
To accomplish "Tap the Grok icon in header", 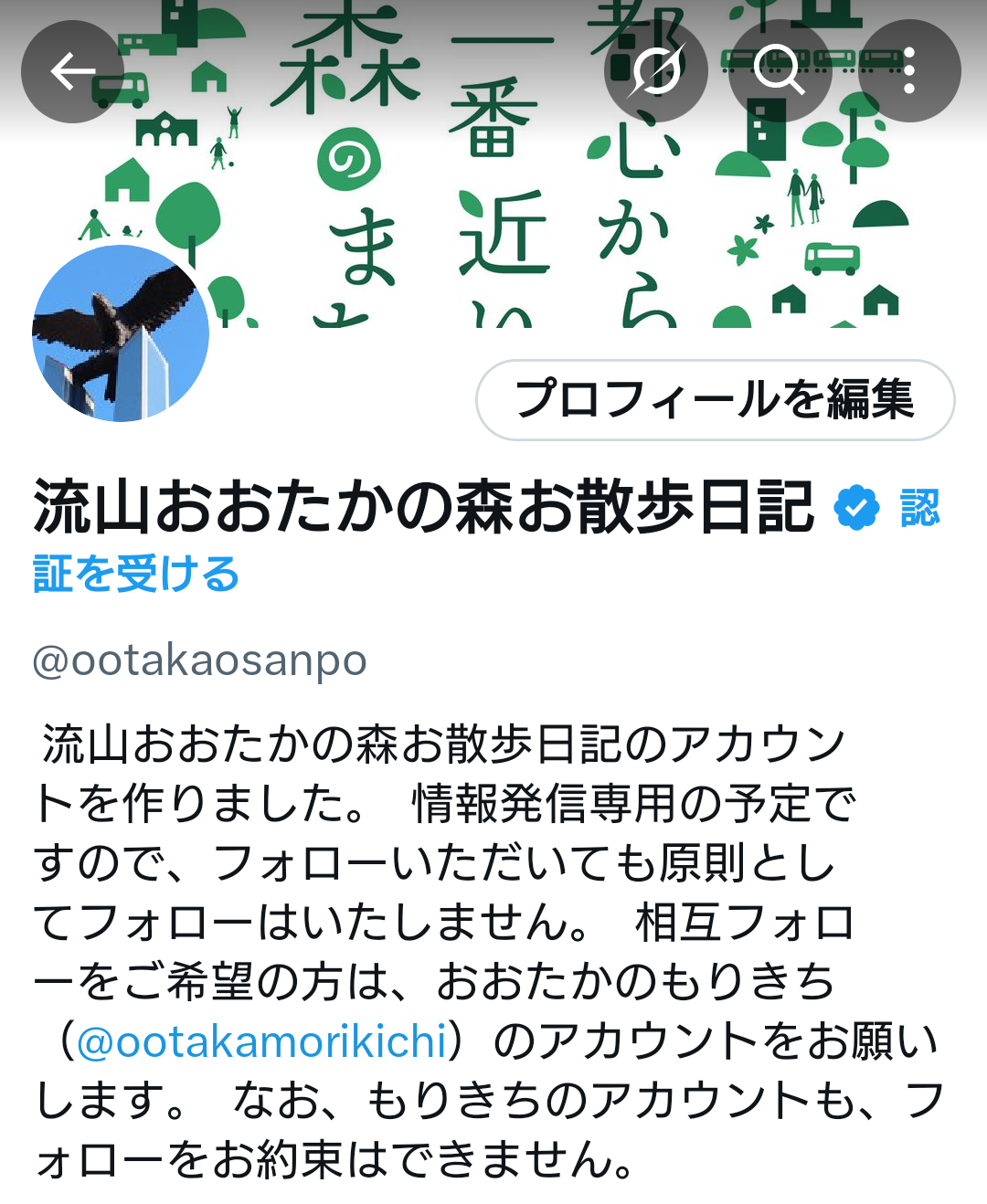I will pos(655,71).
